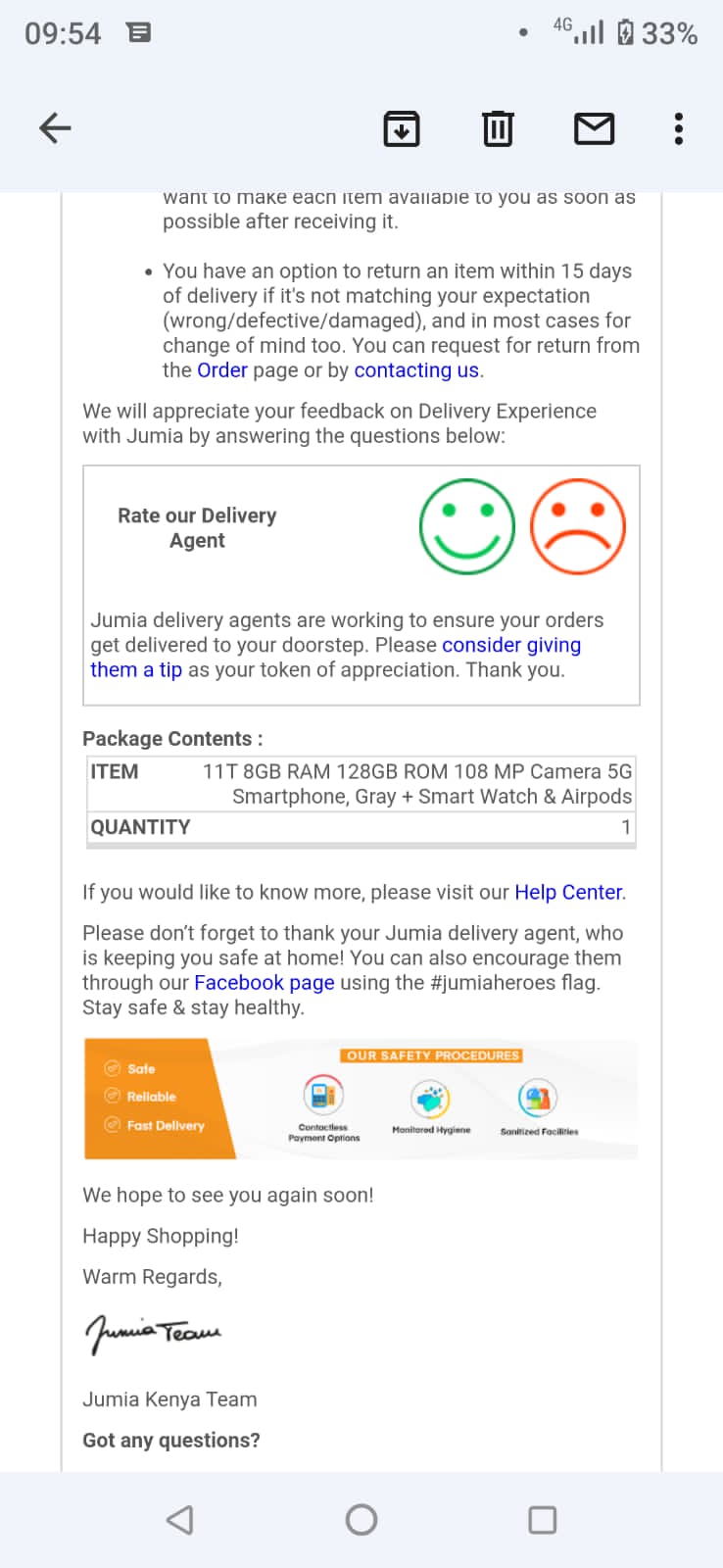Archive this email

(x=401, y=128)
